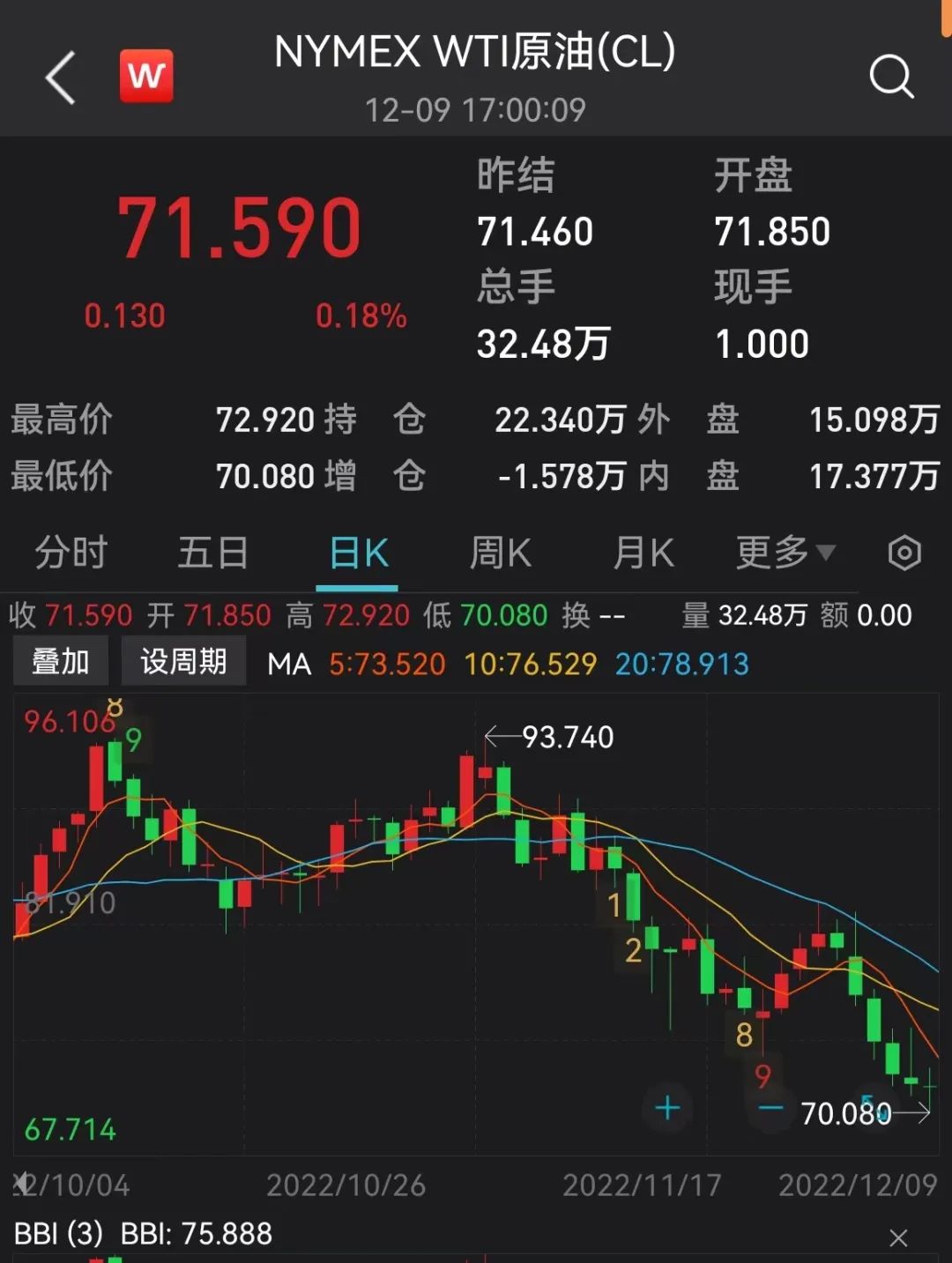Go back using the top-left arrow

tap(60, 78)
